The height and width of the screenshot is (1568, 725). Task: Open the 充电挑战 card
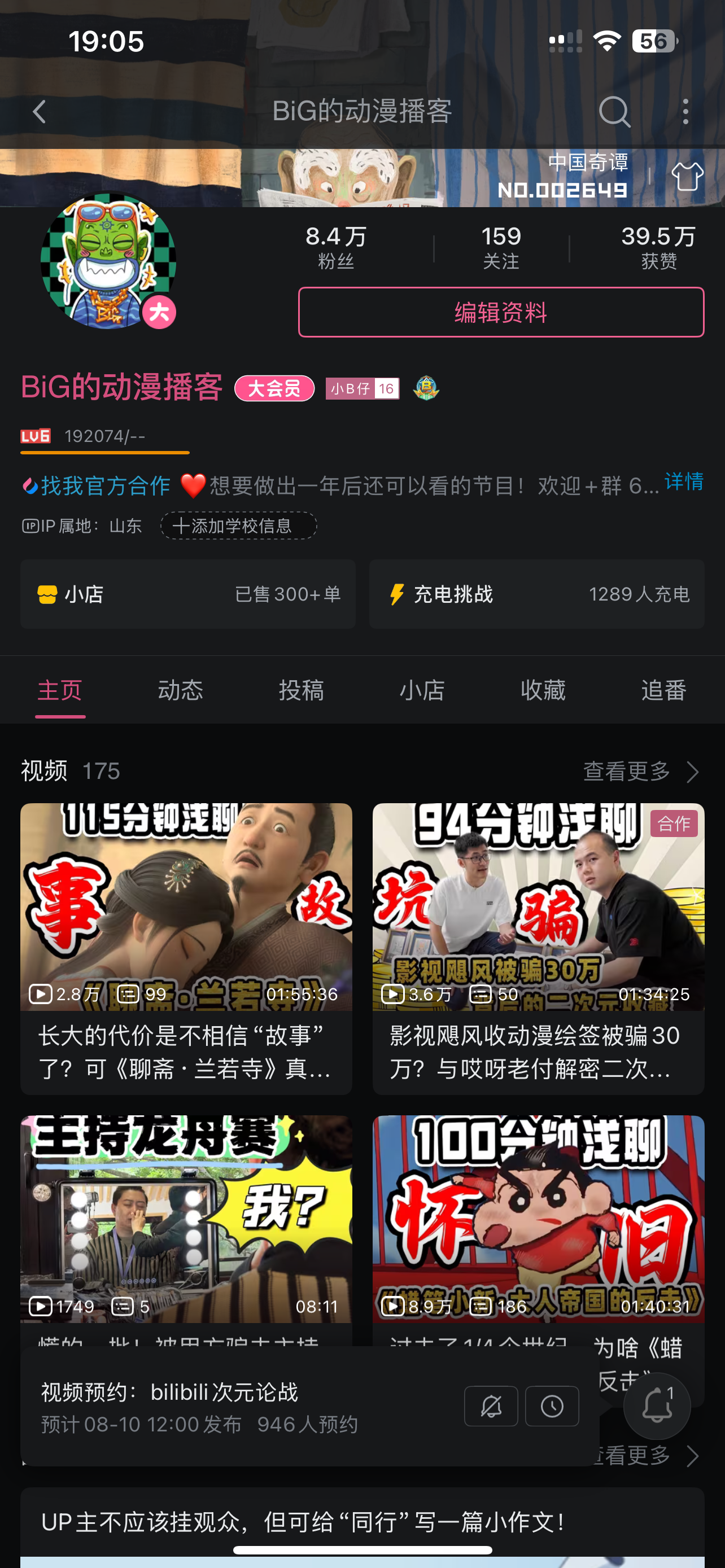coord(537,594)
